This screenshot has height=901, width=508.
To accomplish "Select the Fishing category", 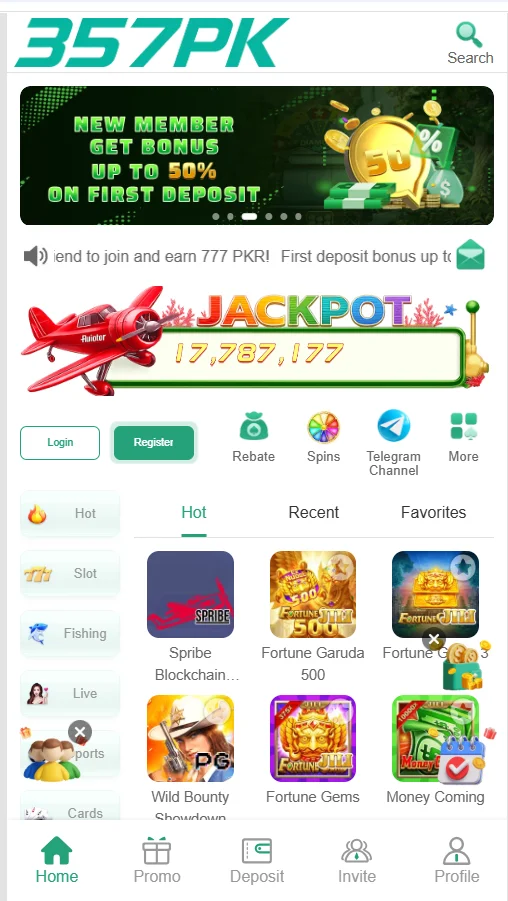I will [70, 633].
